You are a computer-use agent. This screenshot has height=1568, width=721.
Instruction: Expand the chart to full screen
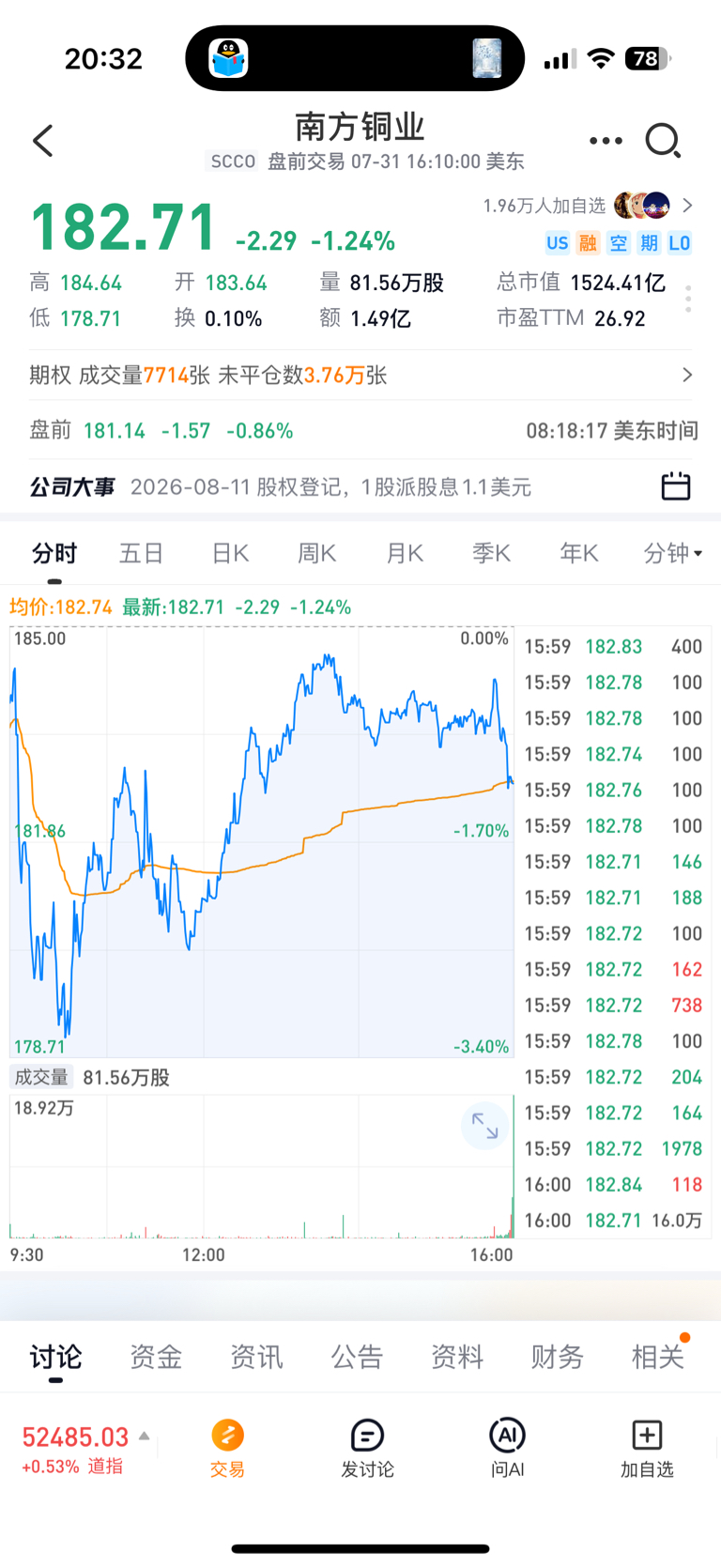(484, 1125)
